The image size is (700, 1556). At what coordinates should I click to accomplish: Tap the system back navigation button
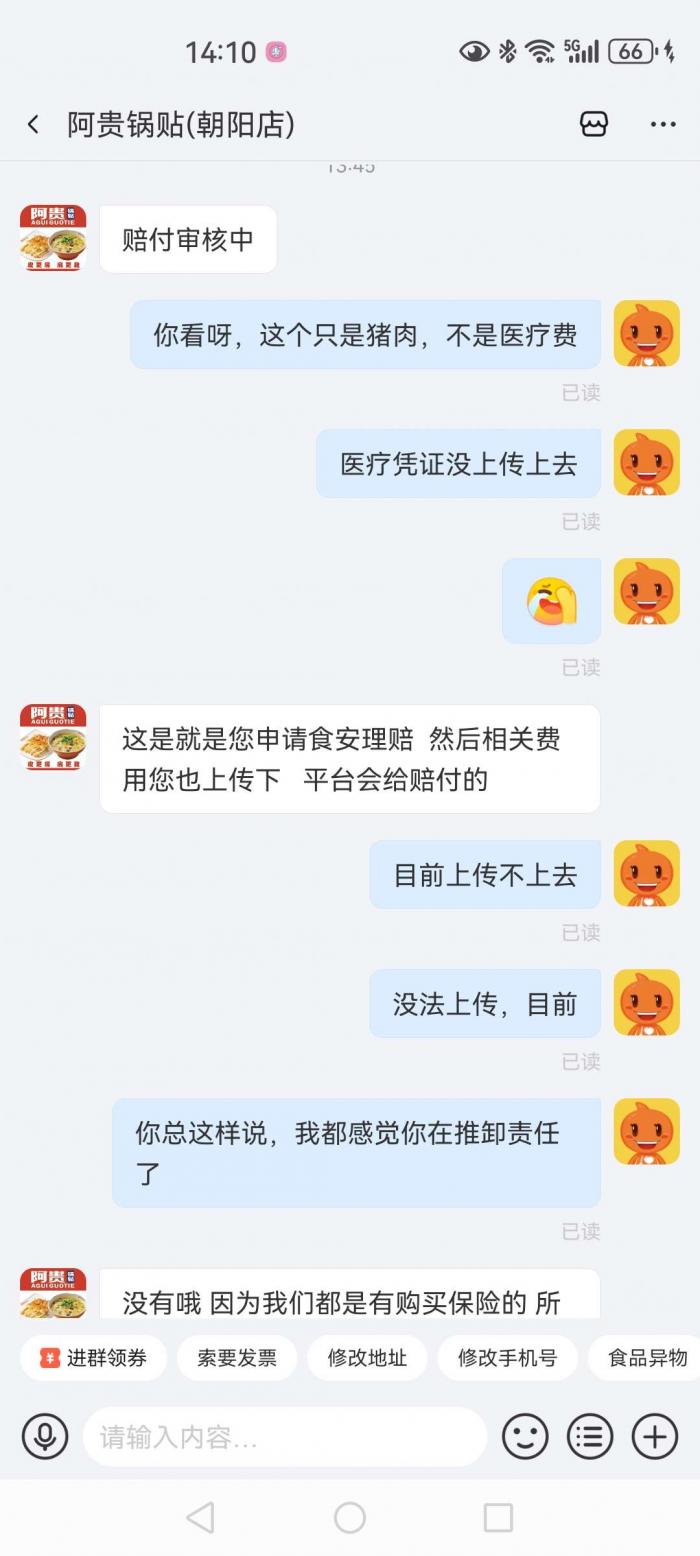click(x=201, y=1517)
